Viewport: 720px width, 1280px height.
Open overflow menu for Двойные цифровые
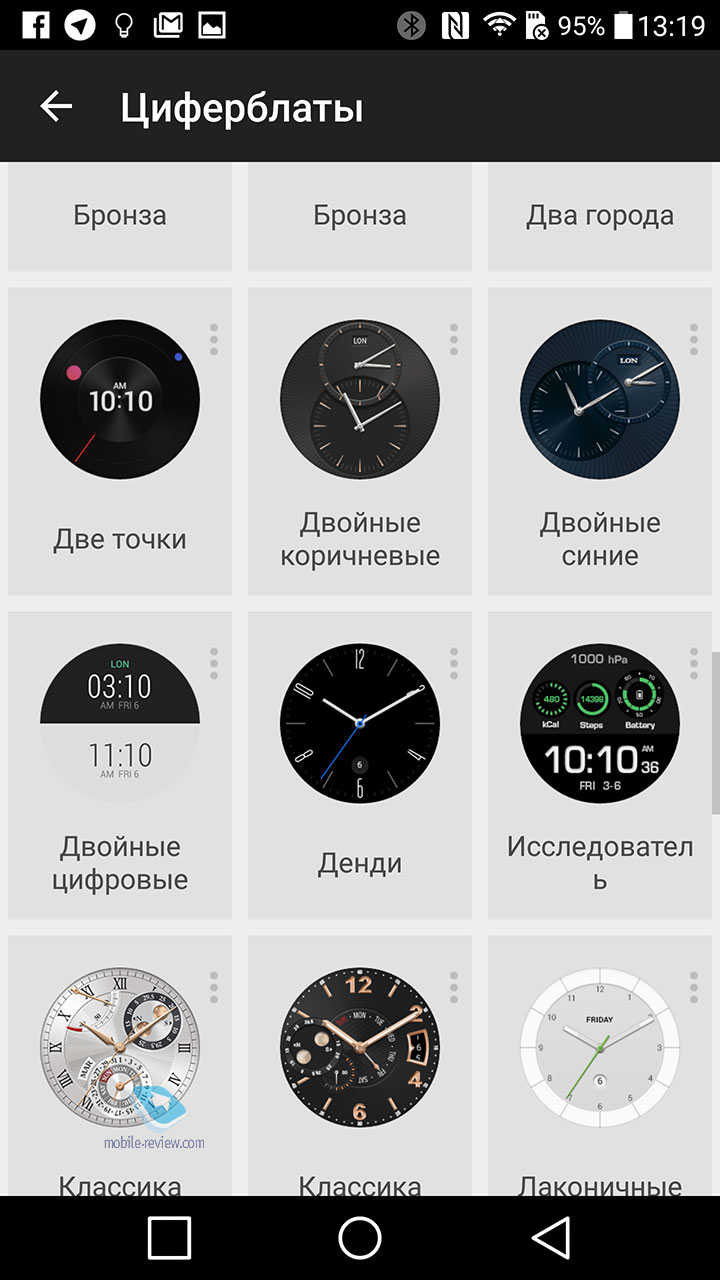coord(213,663)
